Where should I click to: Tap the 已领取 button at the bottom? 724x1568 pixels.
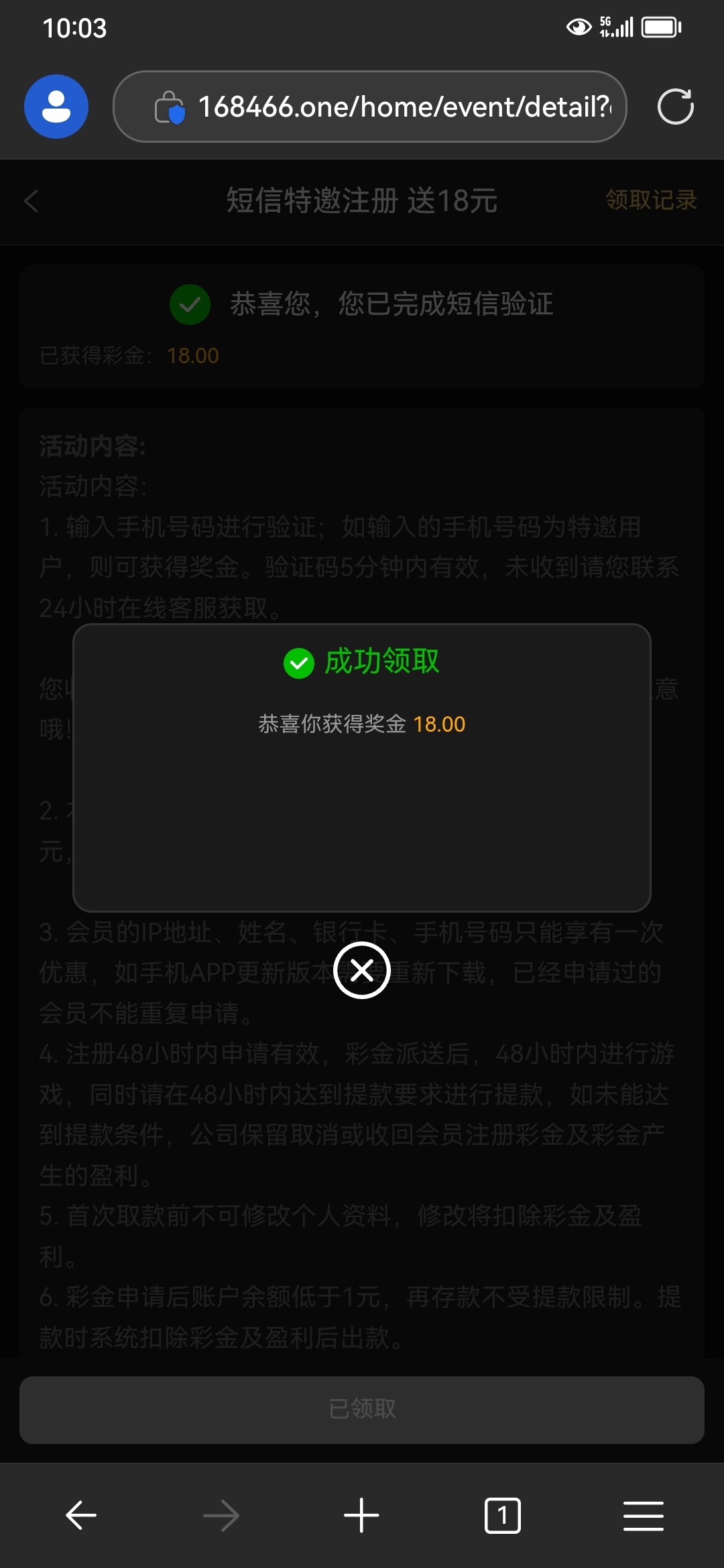[362, 1410]
